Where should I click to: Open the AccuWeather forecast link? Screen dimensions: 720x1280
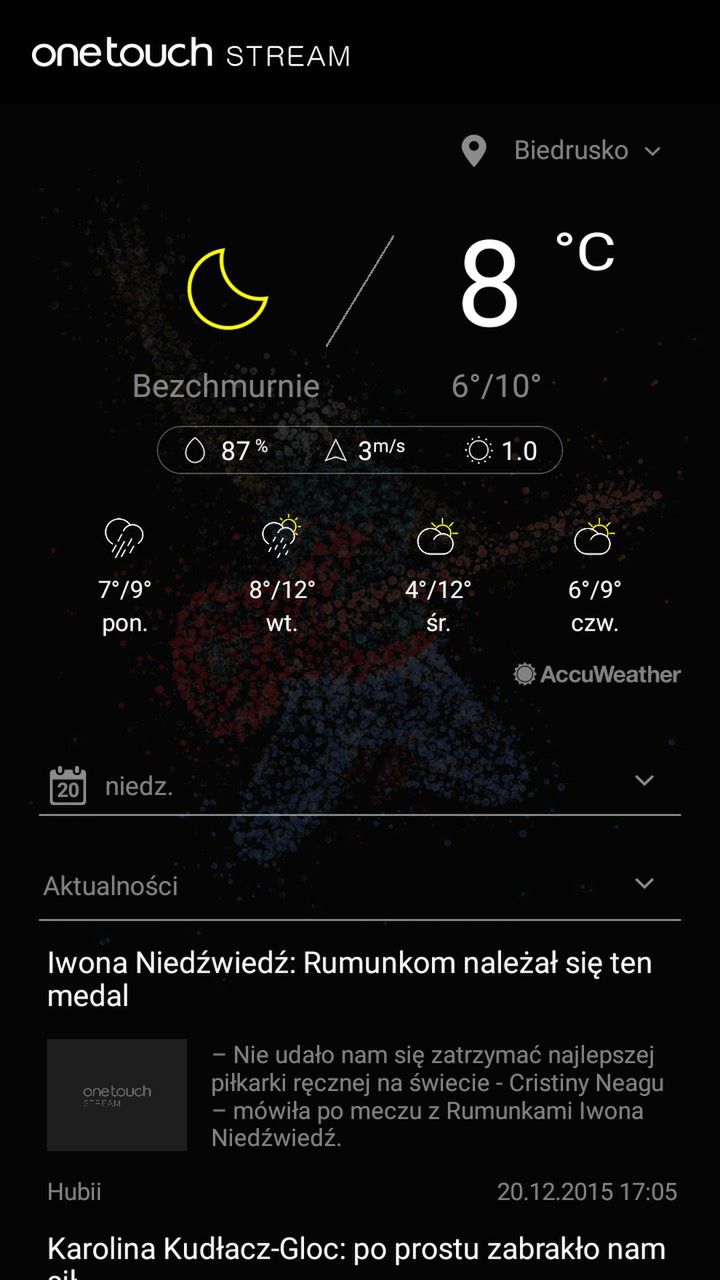point(597,674)
